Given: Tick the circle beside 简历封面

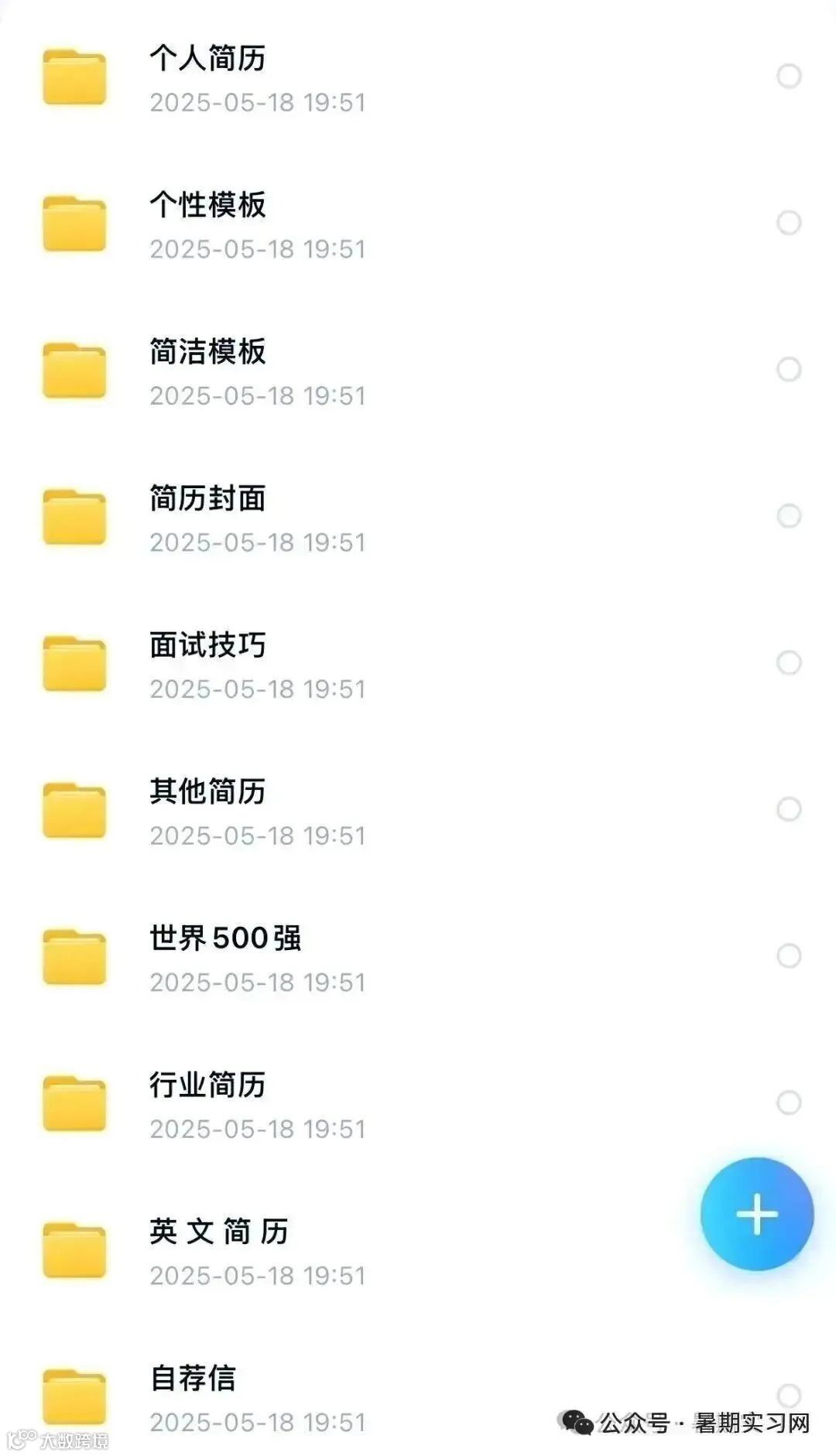Looking at the screenshot, I should pyautogui.click(x=789, y=516).
